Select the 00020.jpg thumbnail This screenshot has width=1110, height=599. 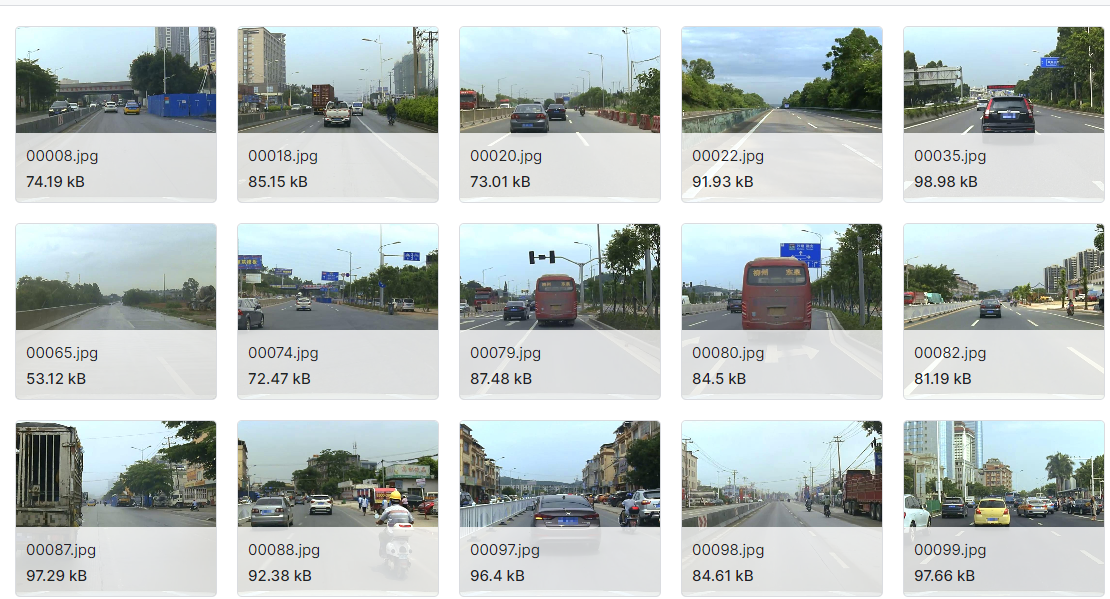(560, 80)
